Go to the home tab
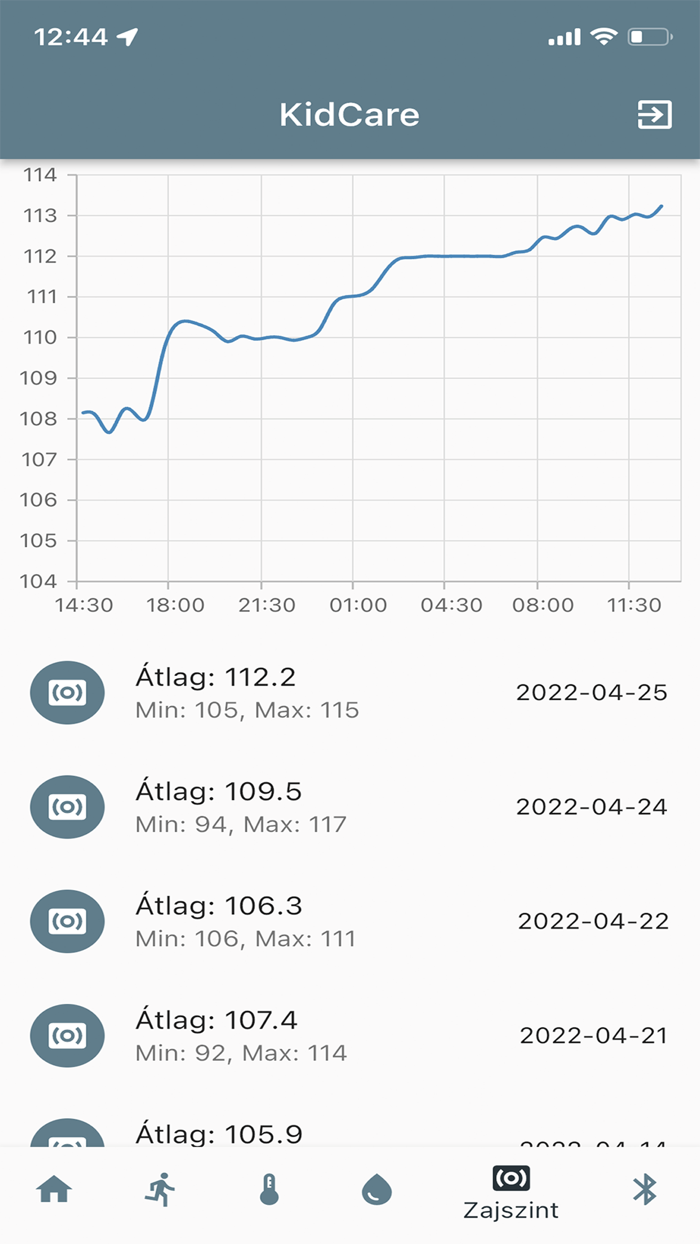Screen dimensions: 700x1244 [54, 1190]
